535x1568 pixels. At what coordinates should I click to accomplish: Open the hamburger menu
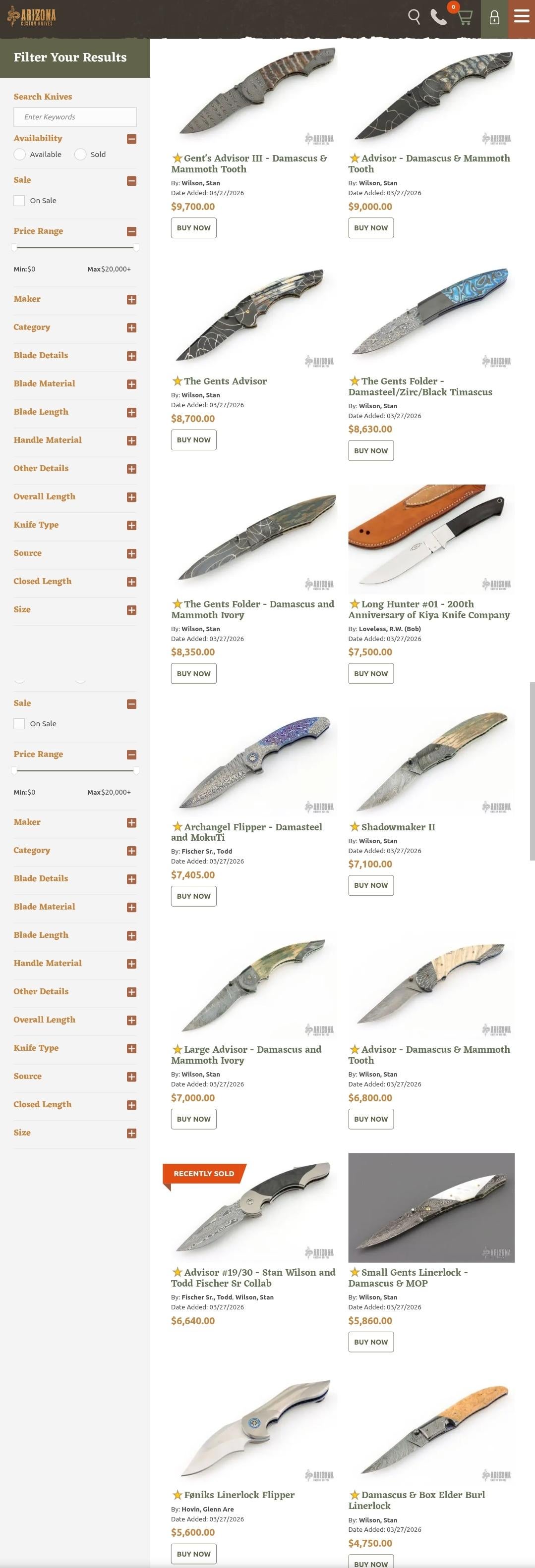point(522,16)
